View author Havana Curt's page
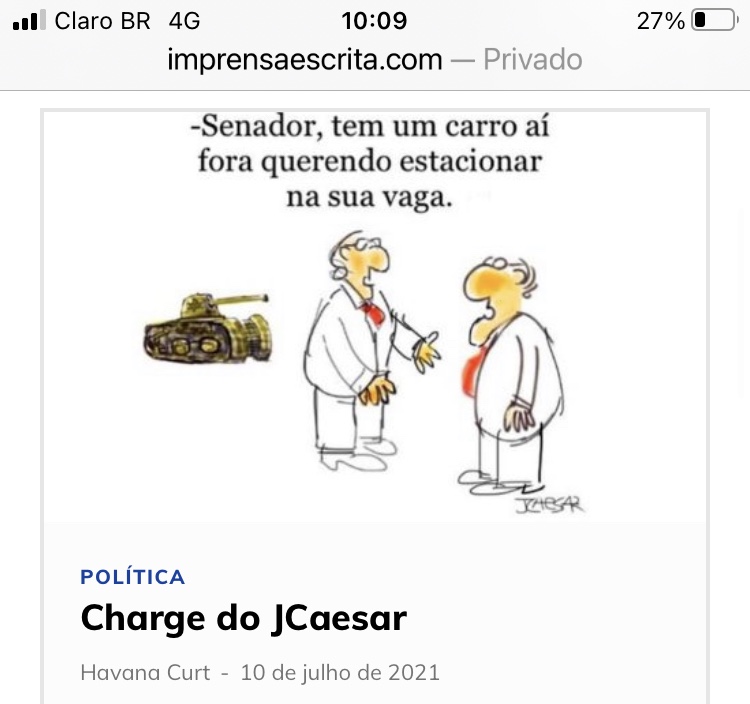The height and width of the screenshot is (704, 750). tap(145, 672)
